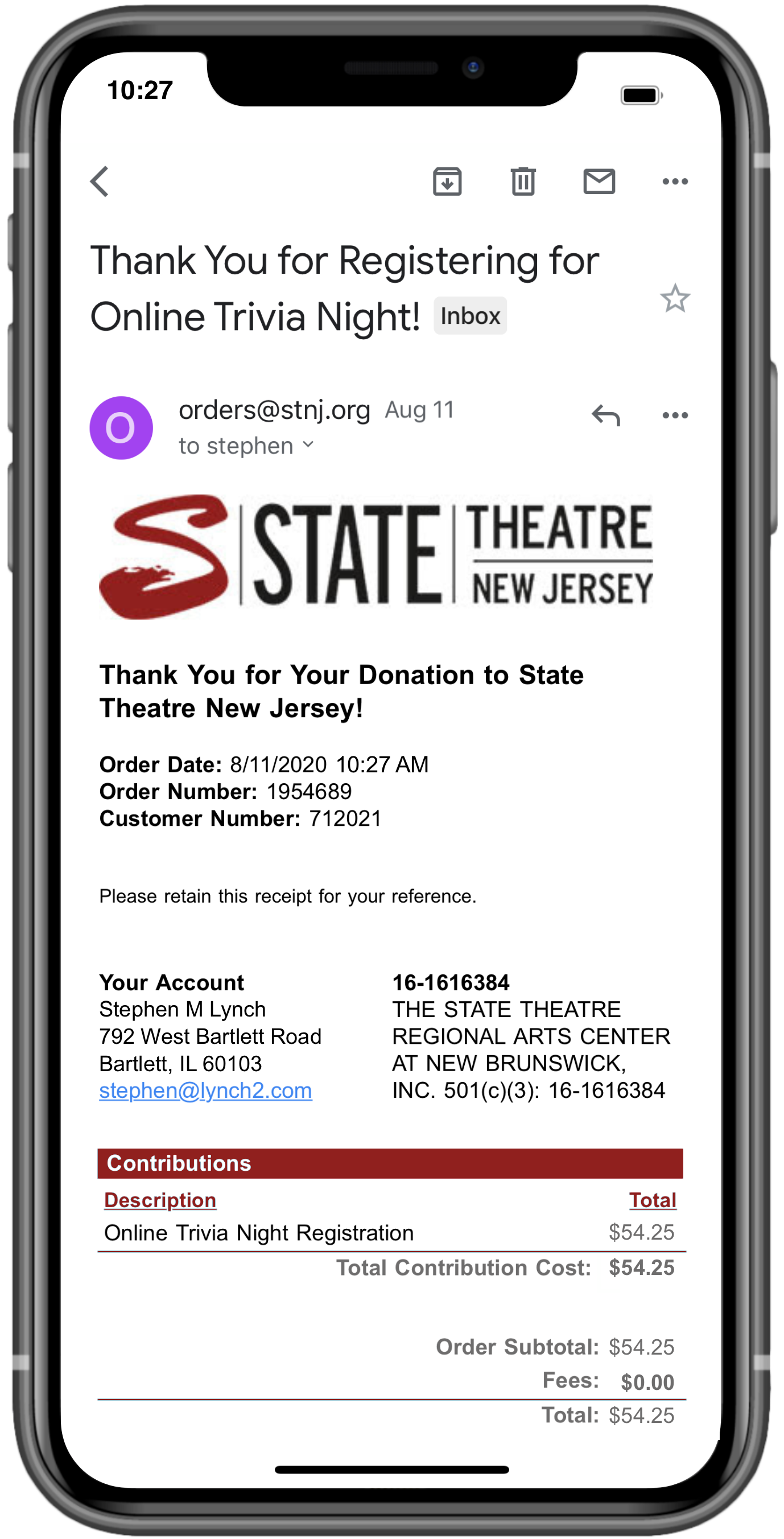784x1539 pixels.
Task: Open the message options next to reply
Action: 675,415
